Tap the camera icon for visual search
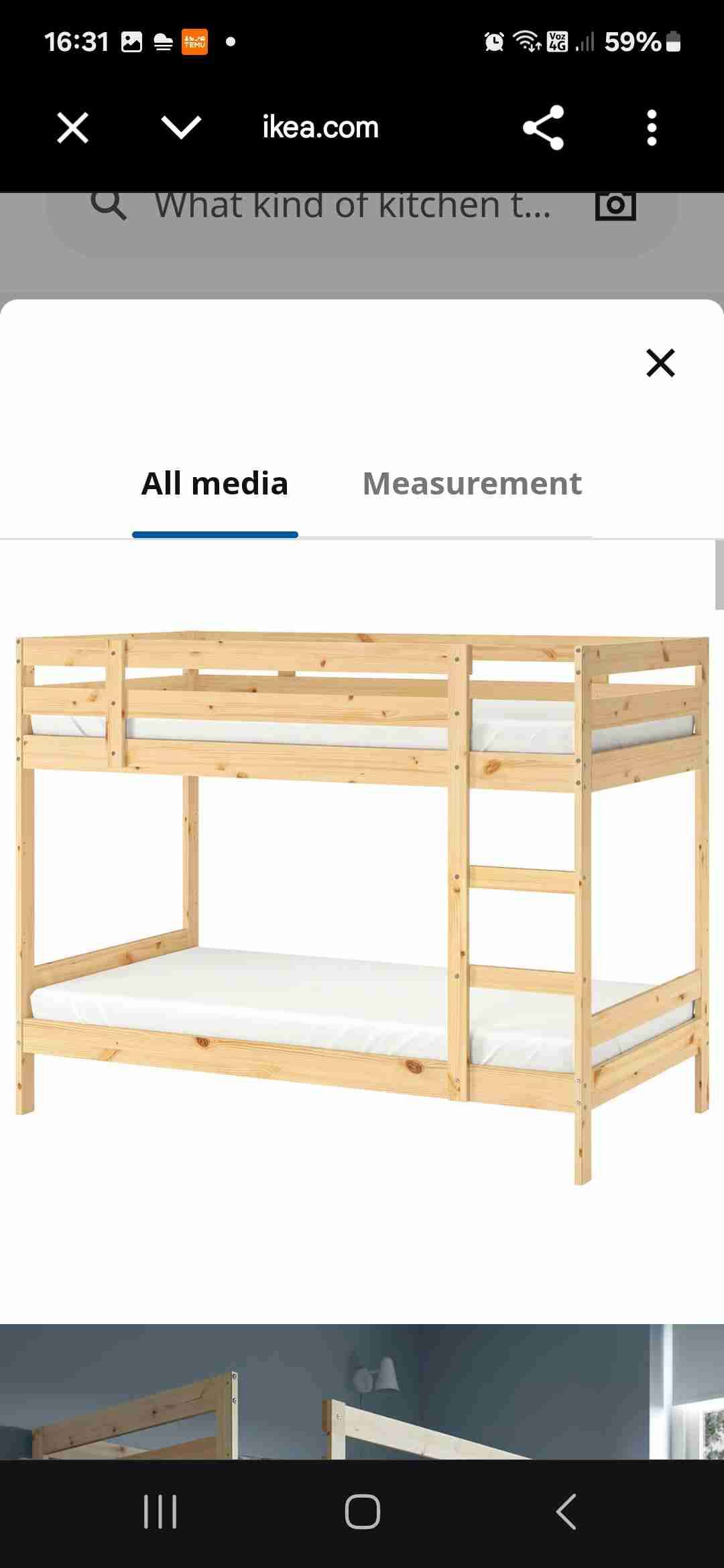Viewport: 724px width, 1568px height. [615, 206]
